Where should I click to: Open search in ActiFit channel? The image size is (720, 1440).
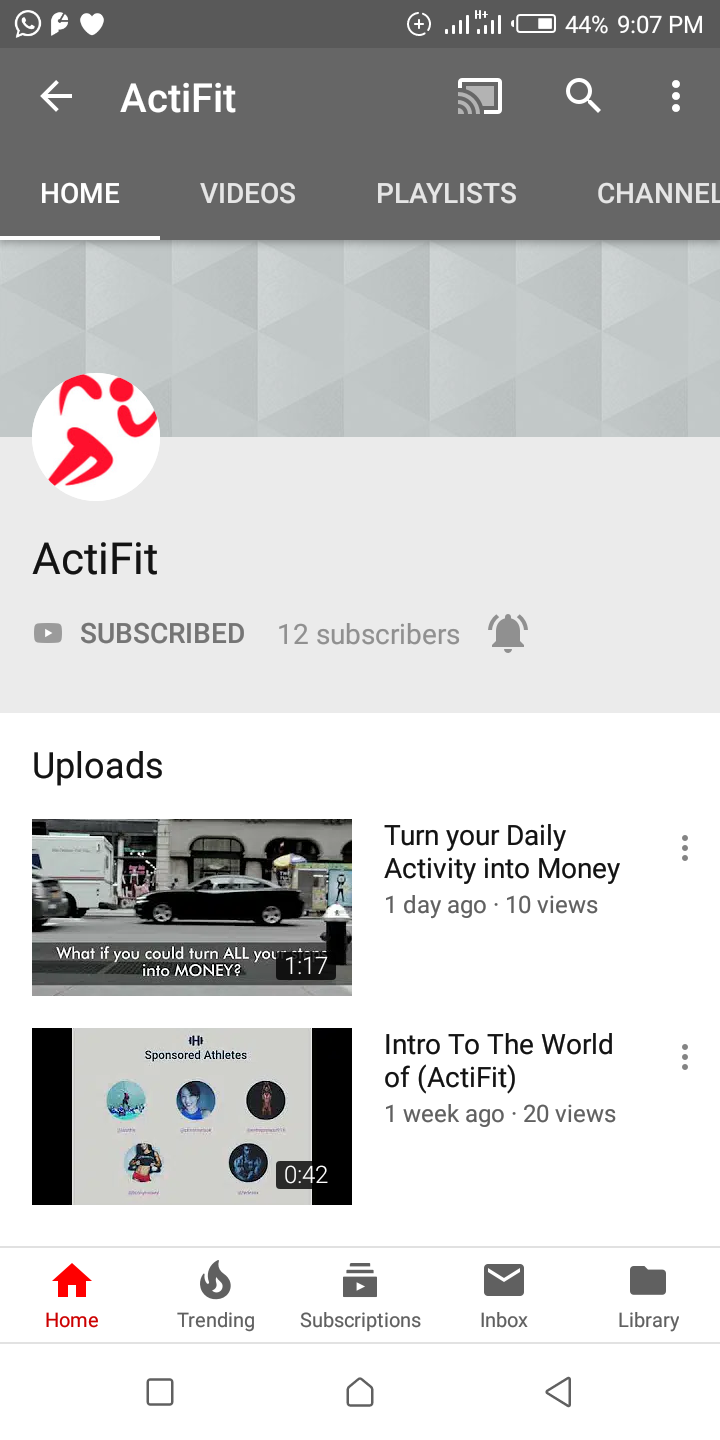583,97
